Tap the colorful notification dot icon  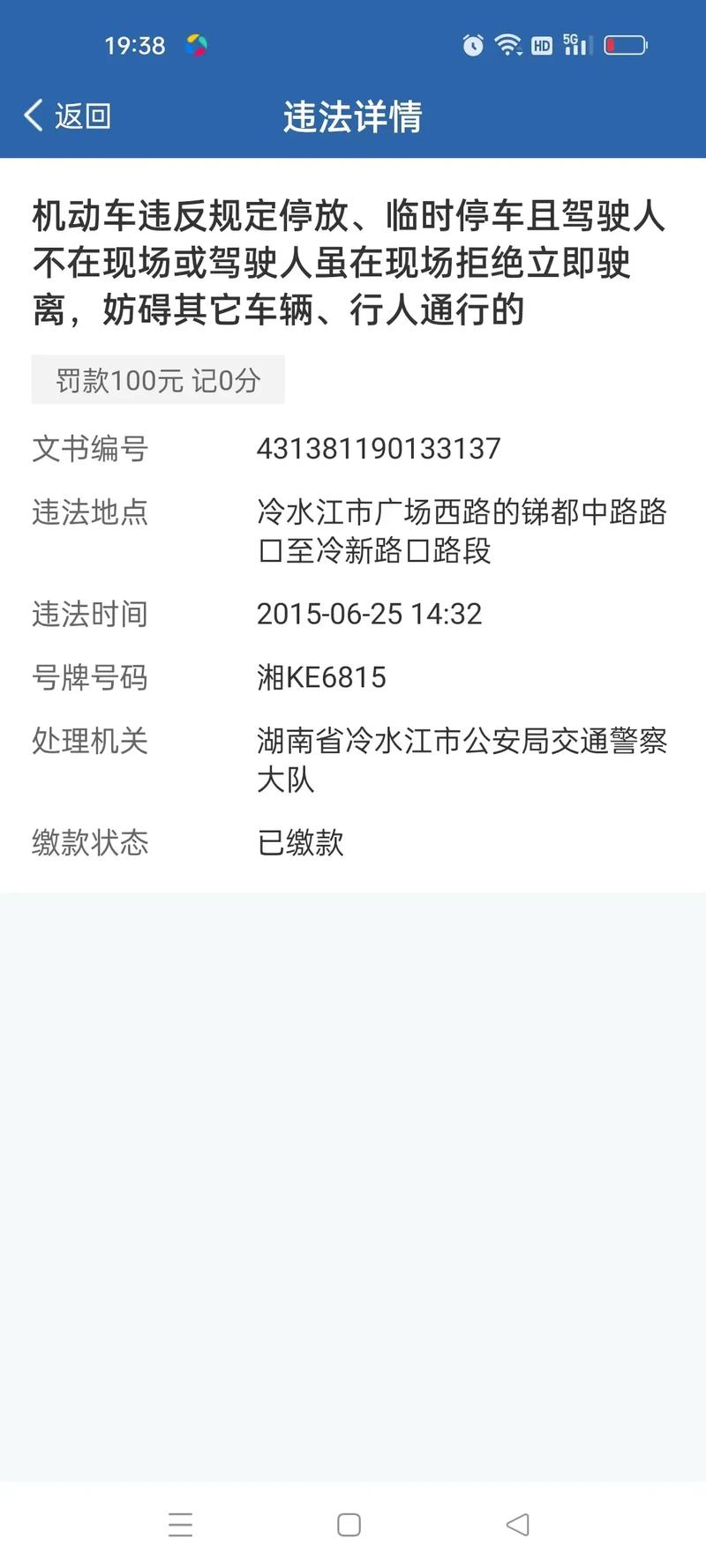(198, 44)
